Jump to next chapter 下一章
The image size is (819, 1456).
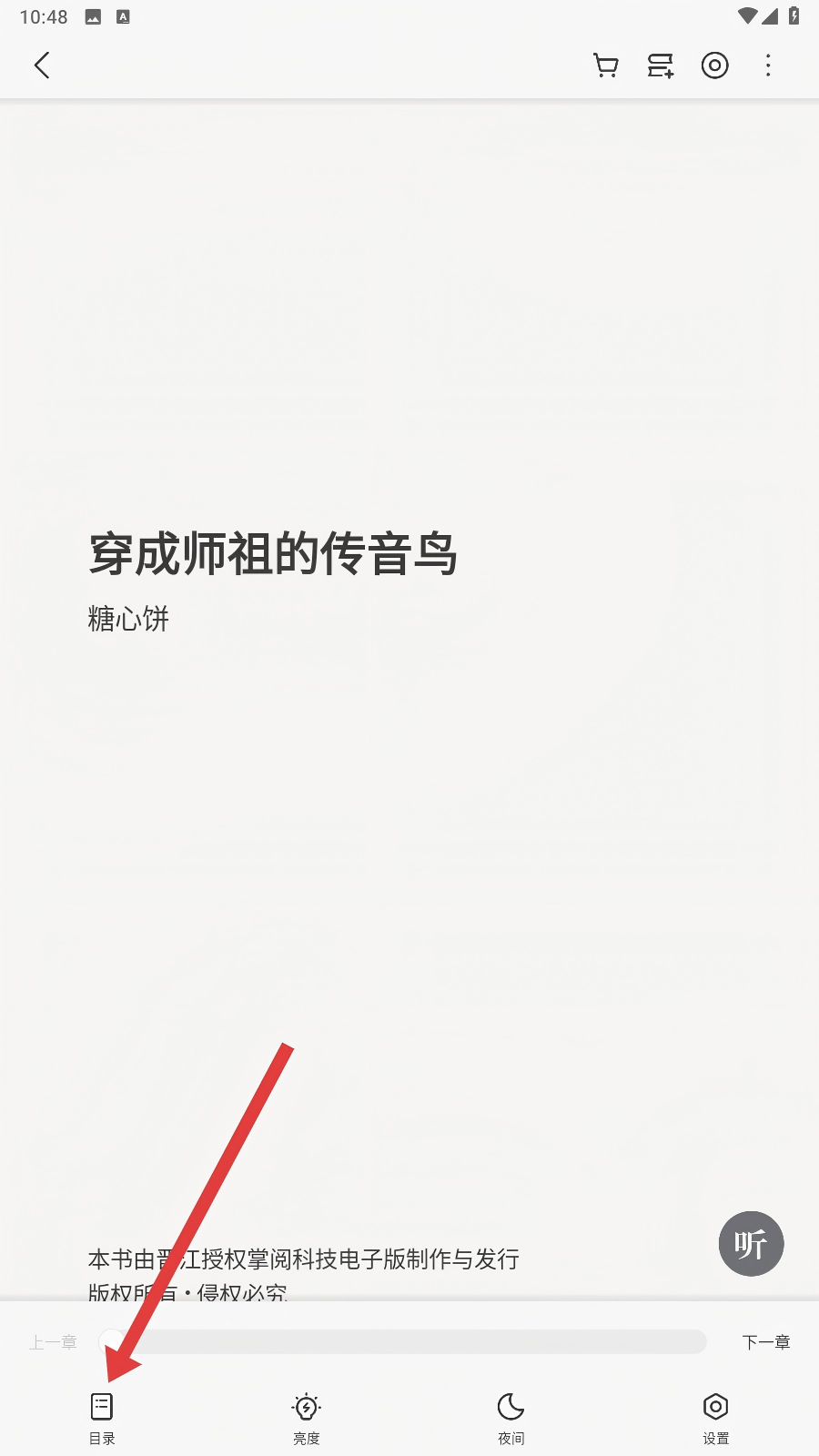(x=766, y=1342)
